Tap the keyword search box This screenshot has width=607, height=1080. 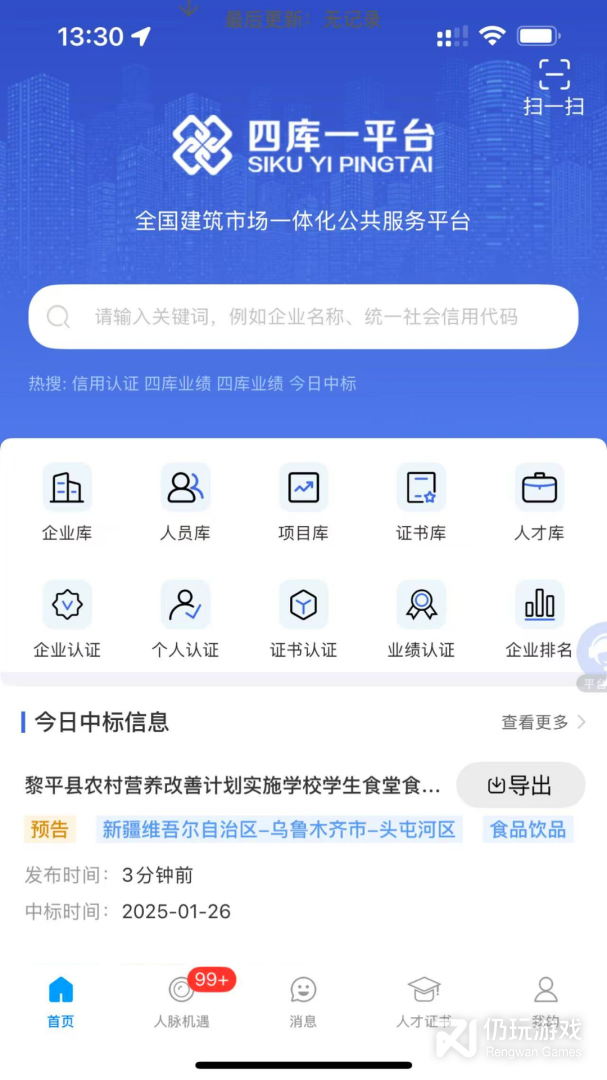[x=303, y=317]
